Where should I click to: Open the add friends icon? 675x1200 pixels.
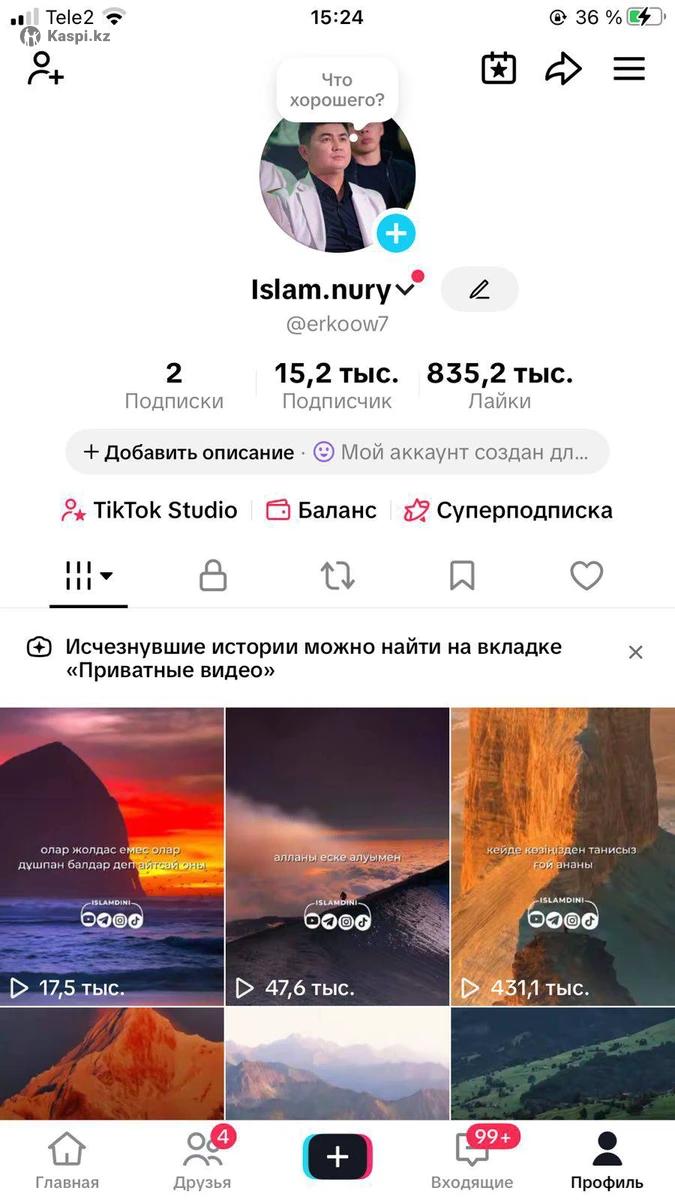45,68
